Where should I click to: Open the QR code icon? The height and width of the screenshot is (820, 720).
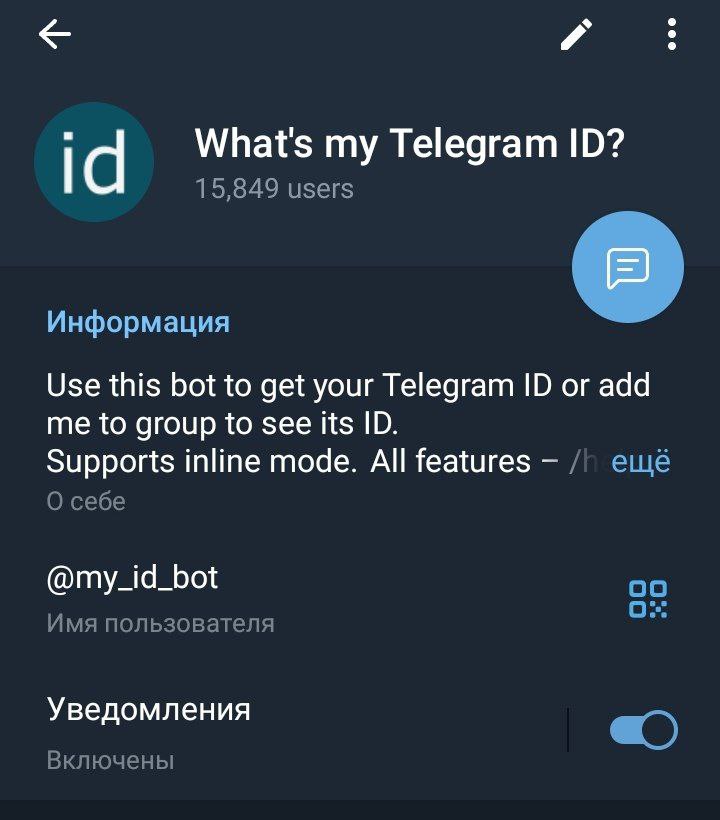point(647,598)
